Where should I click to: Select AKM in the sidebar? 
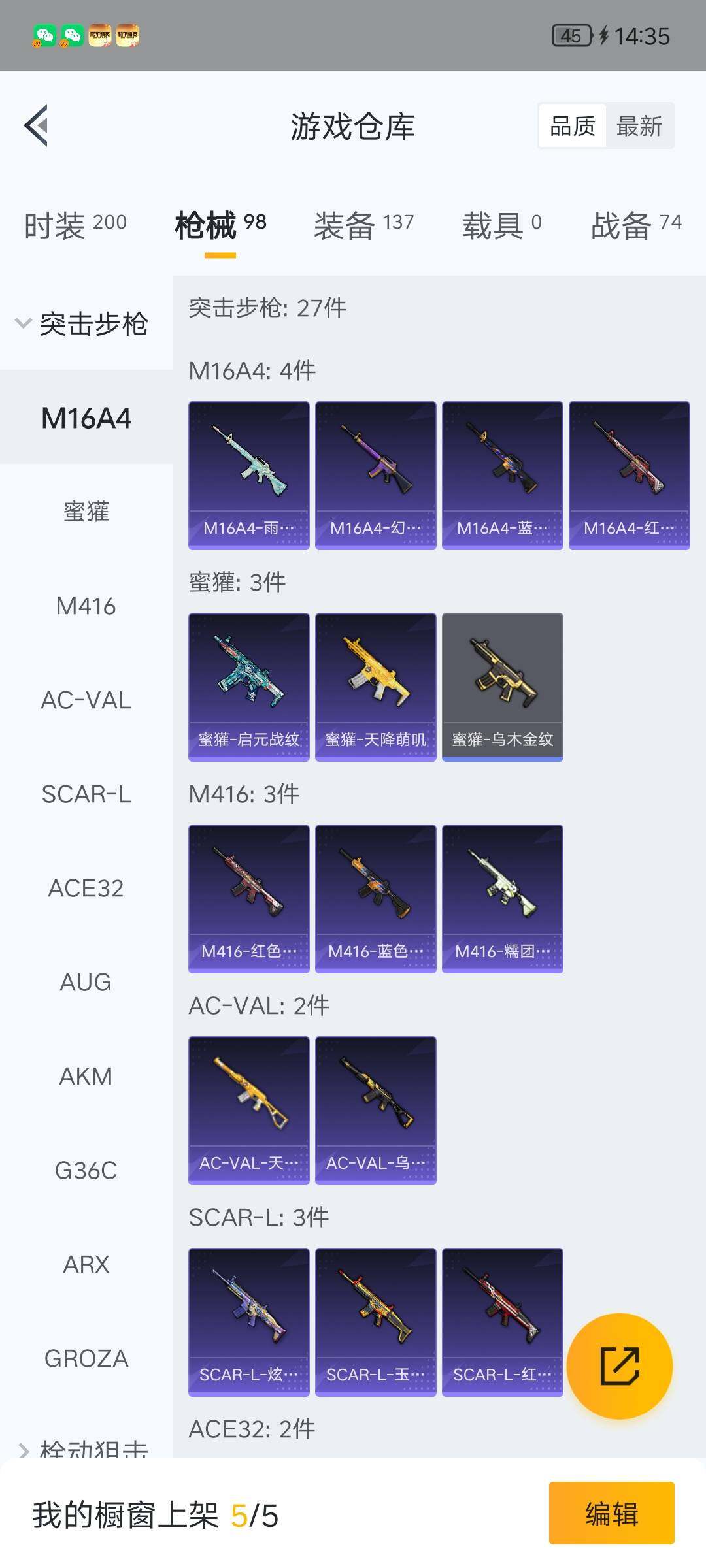[86, 1076]
